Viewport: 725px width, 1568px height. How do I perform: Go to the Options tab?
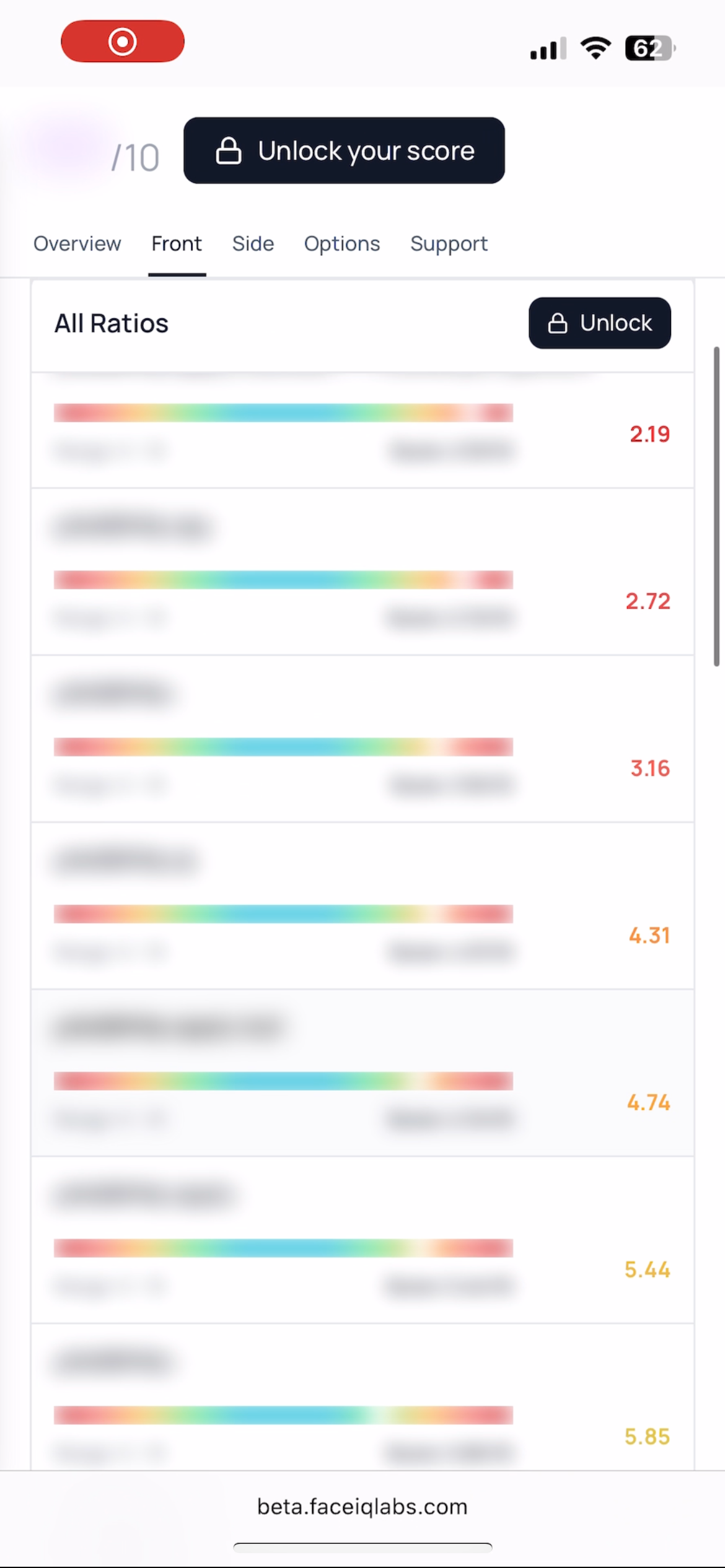coord(341,244)
